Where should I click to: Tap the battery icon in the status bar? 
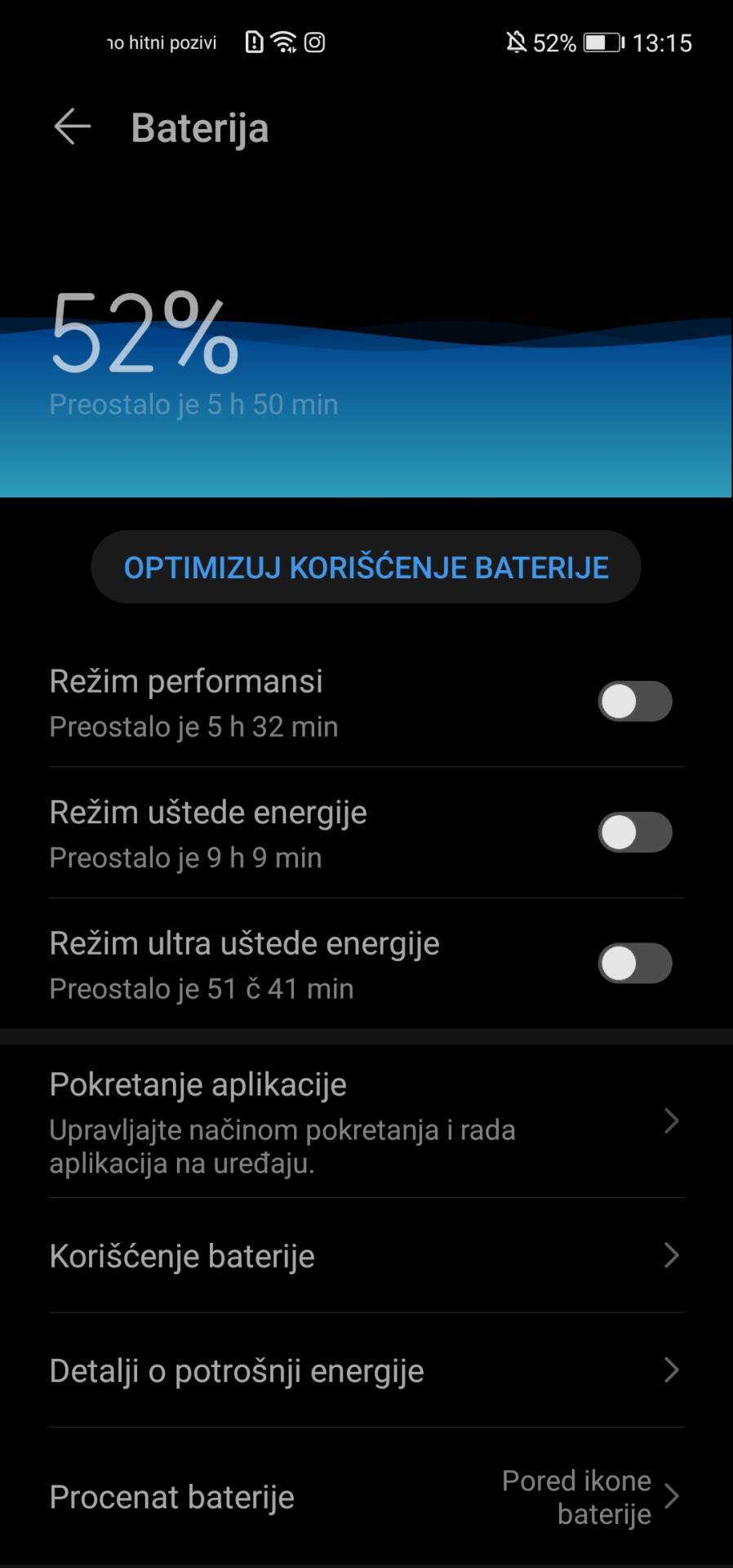tap(601, 43)
